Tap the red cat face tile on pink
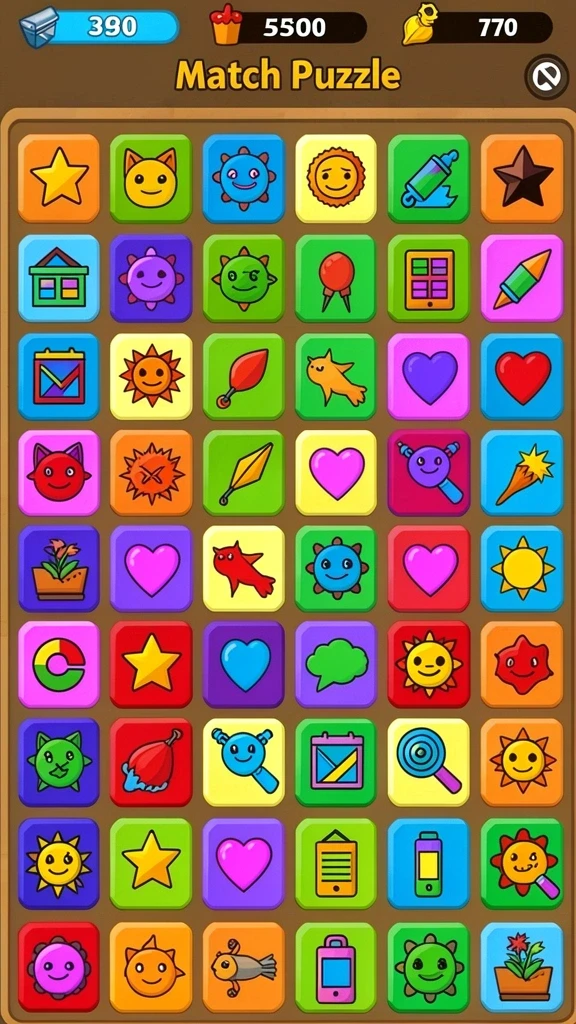The image size is (576, 1024). point(59,472)
